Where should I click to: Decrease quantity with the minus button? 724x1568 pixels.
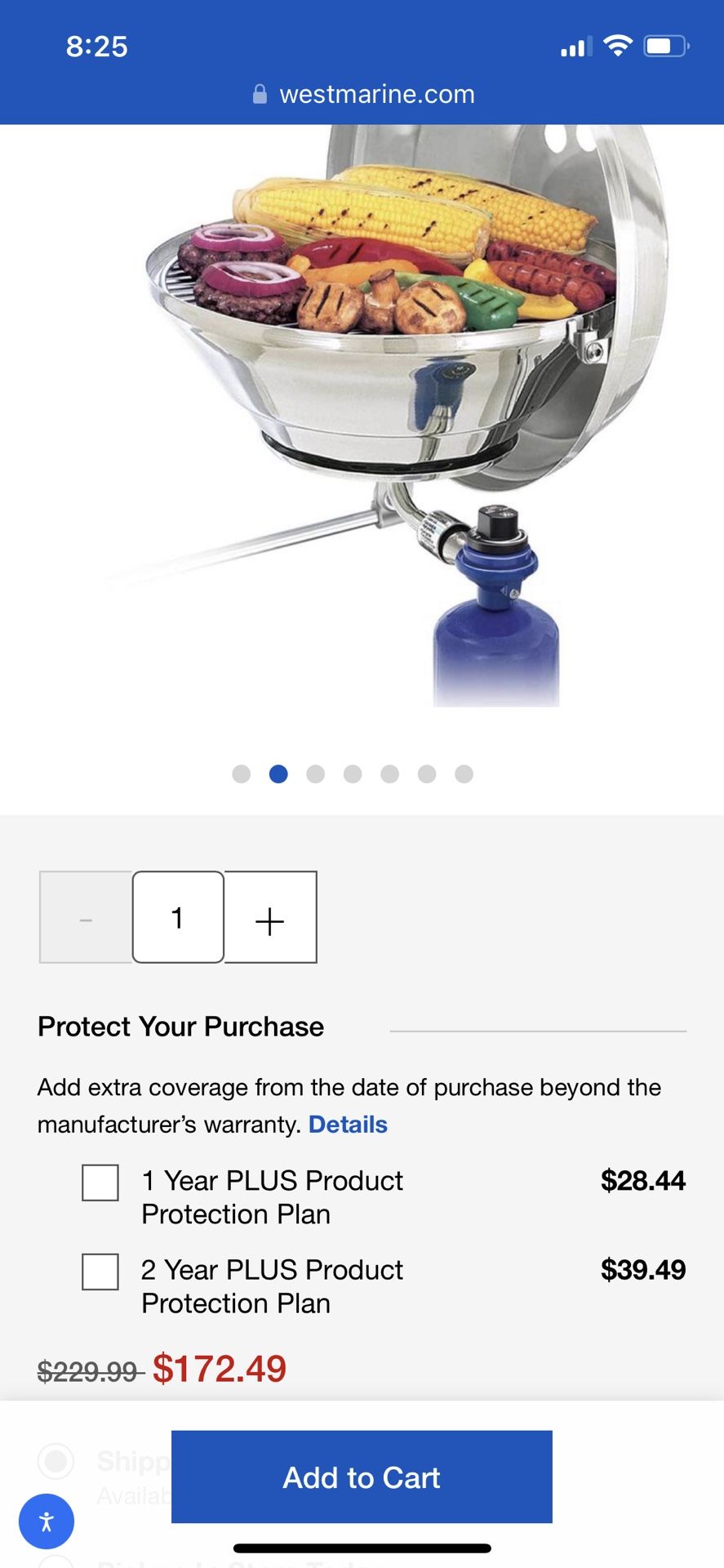pyautogui.click(x=84, y=918)
